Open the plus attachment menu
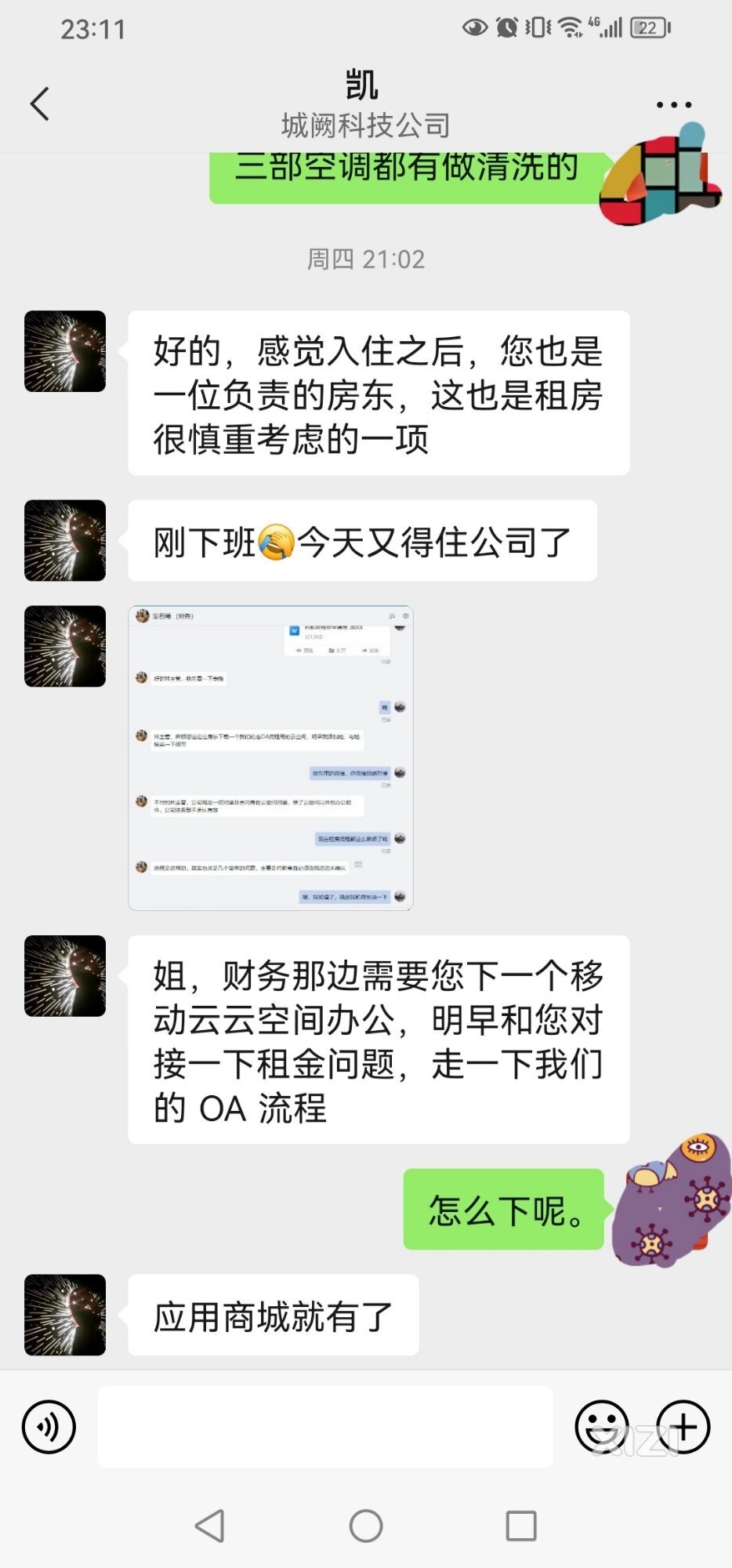This screenshot has width=732, height=1568. pyautogui.click(x=683, y=1427)
